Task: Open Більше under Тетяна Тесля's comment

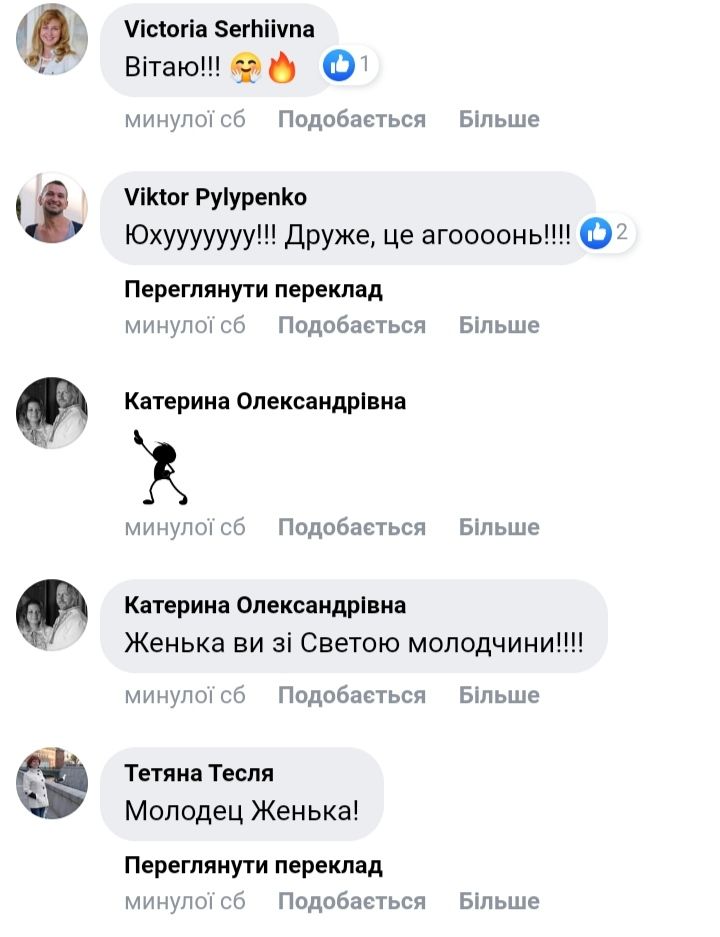Action: (499, 902)
